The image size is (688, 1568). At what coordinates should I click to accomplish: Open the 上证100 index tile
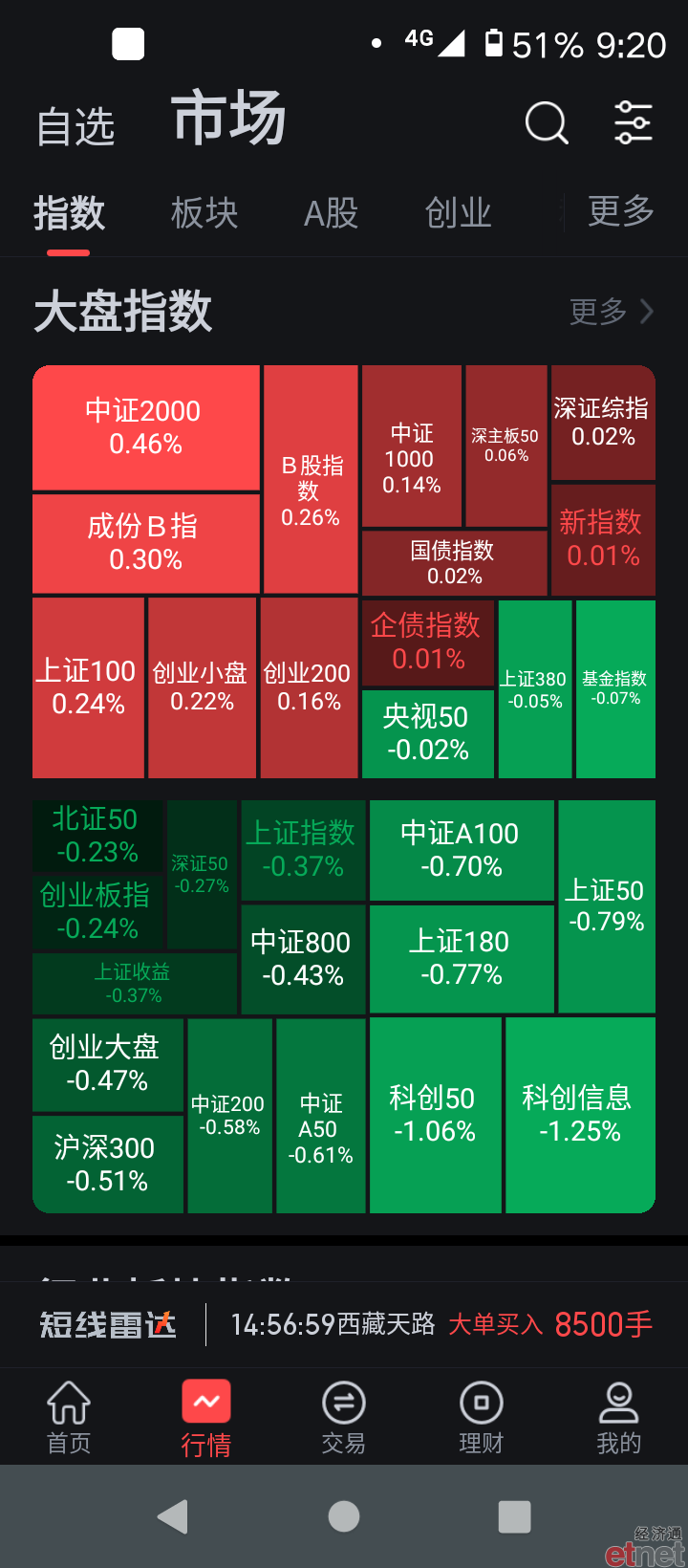point(88,687)
